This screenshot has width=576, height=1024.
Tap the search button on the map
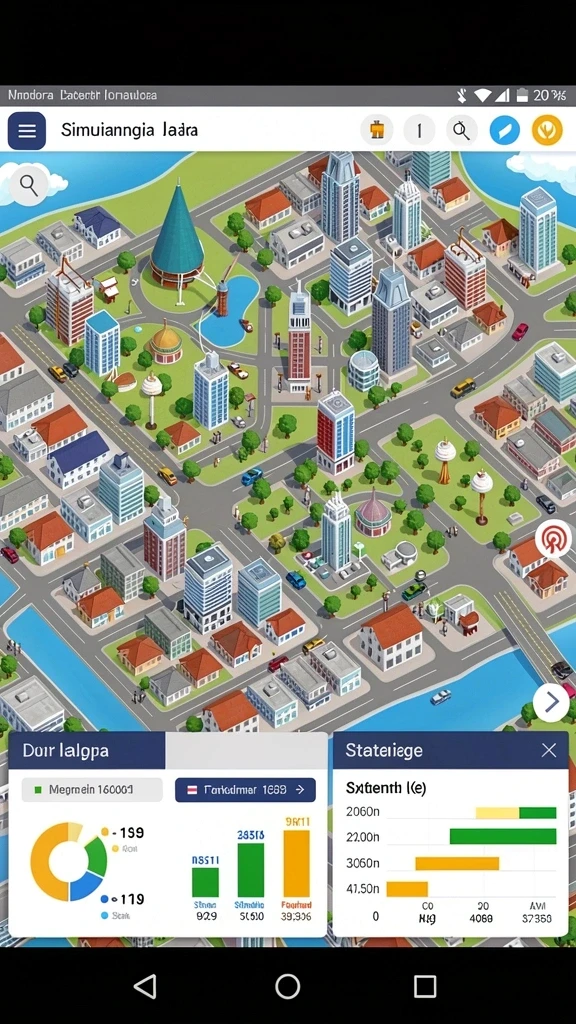(29, 185)
